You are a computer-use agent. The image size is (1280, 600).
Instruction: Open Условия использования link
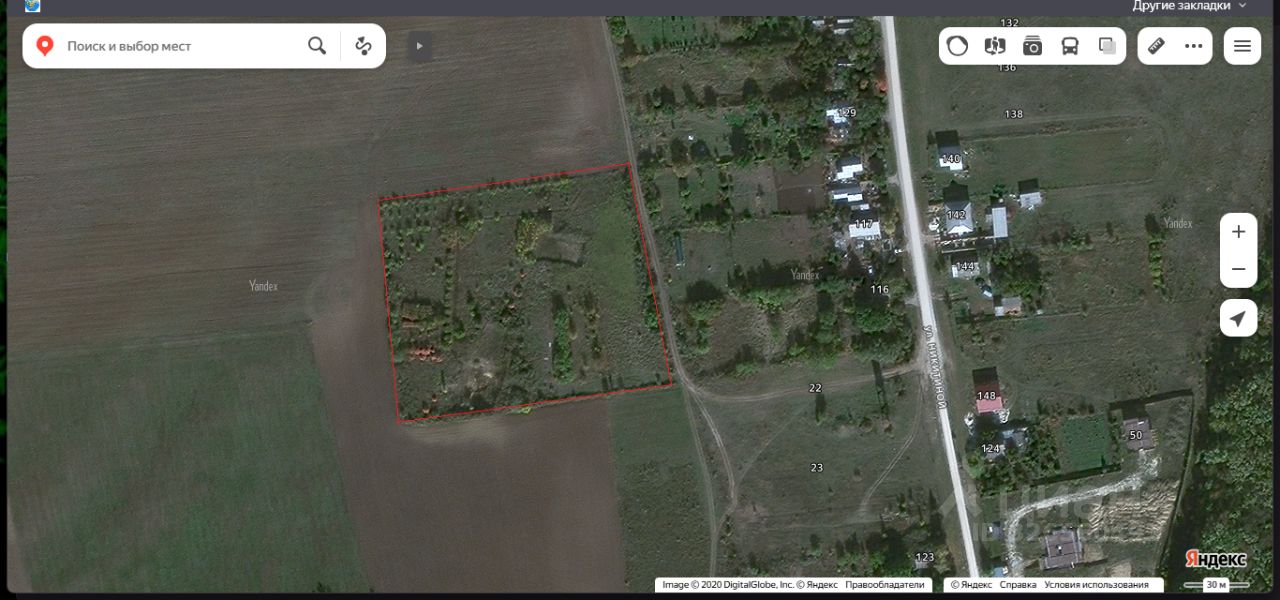[1096, 585]
